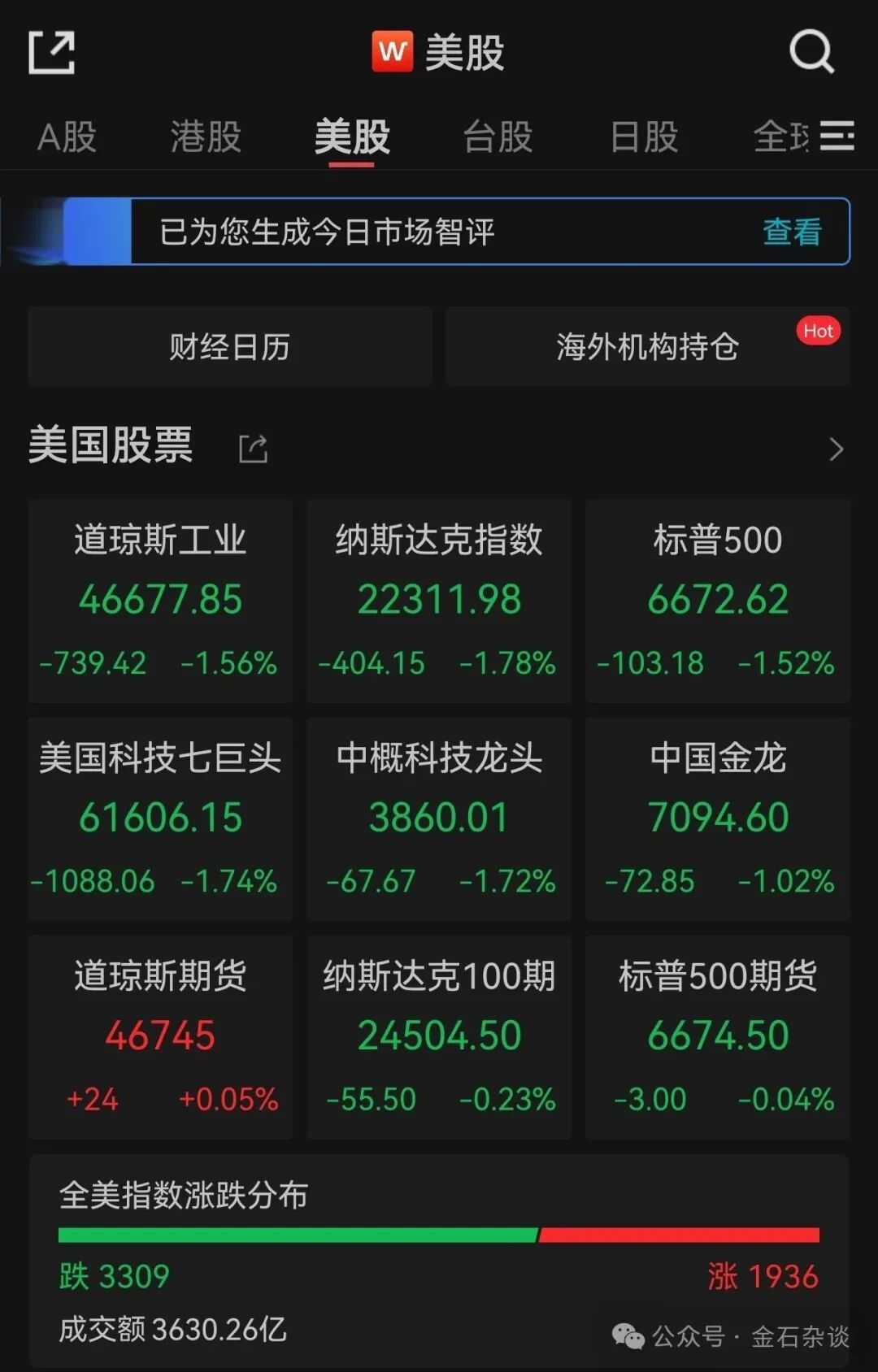Open the 道琼斯工业 index card

click(160, 601)
